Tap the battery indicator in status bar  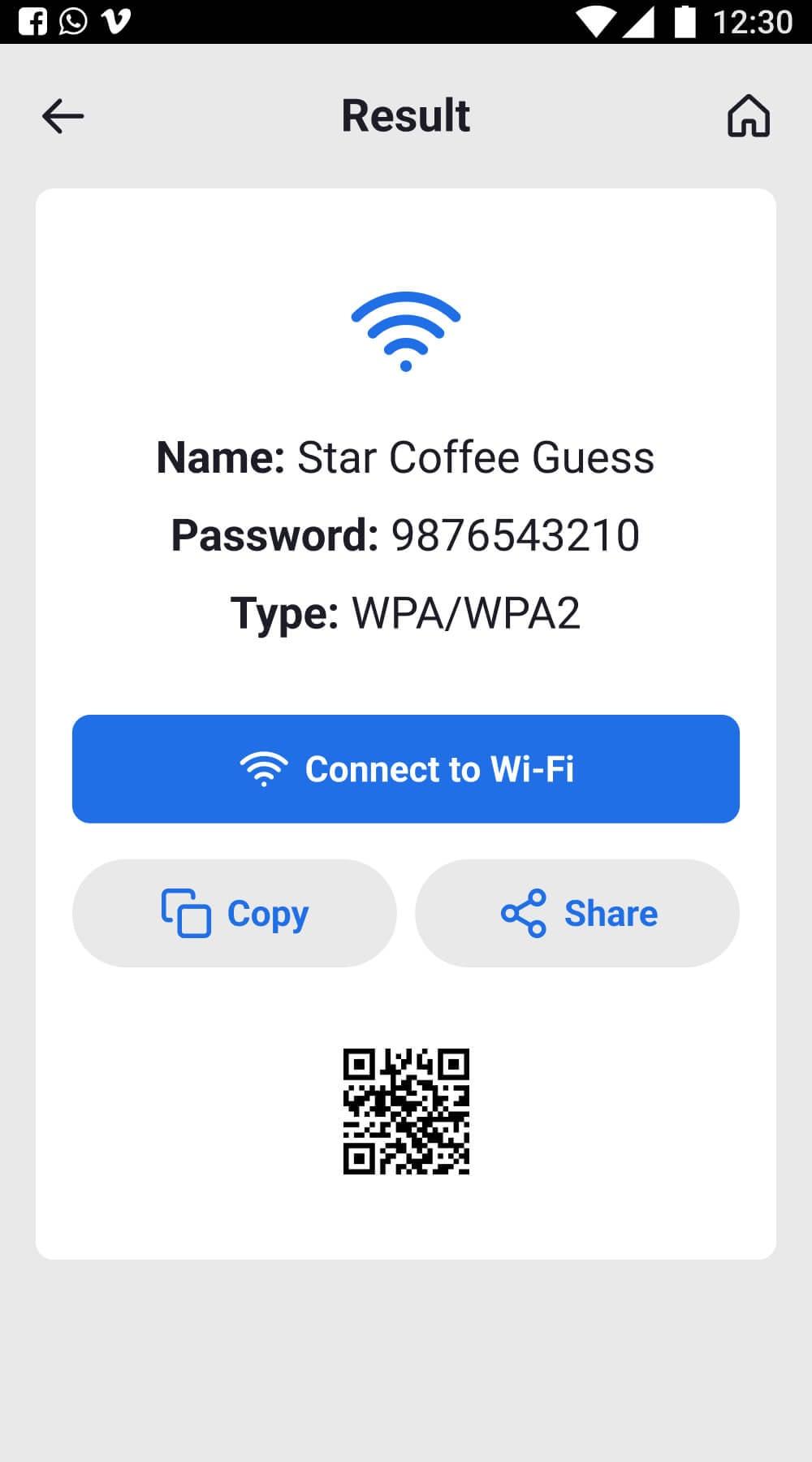pyautogui.click(x=685, y=21)
